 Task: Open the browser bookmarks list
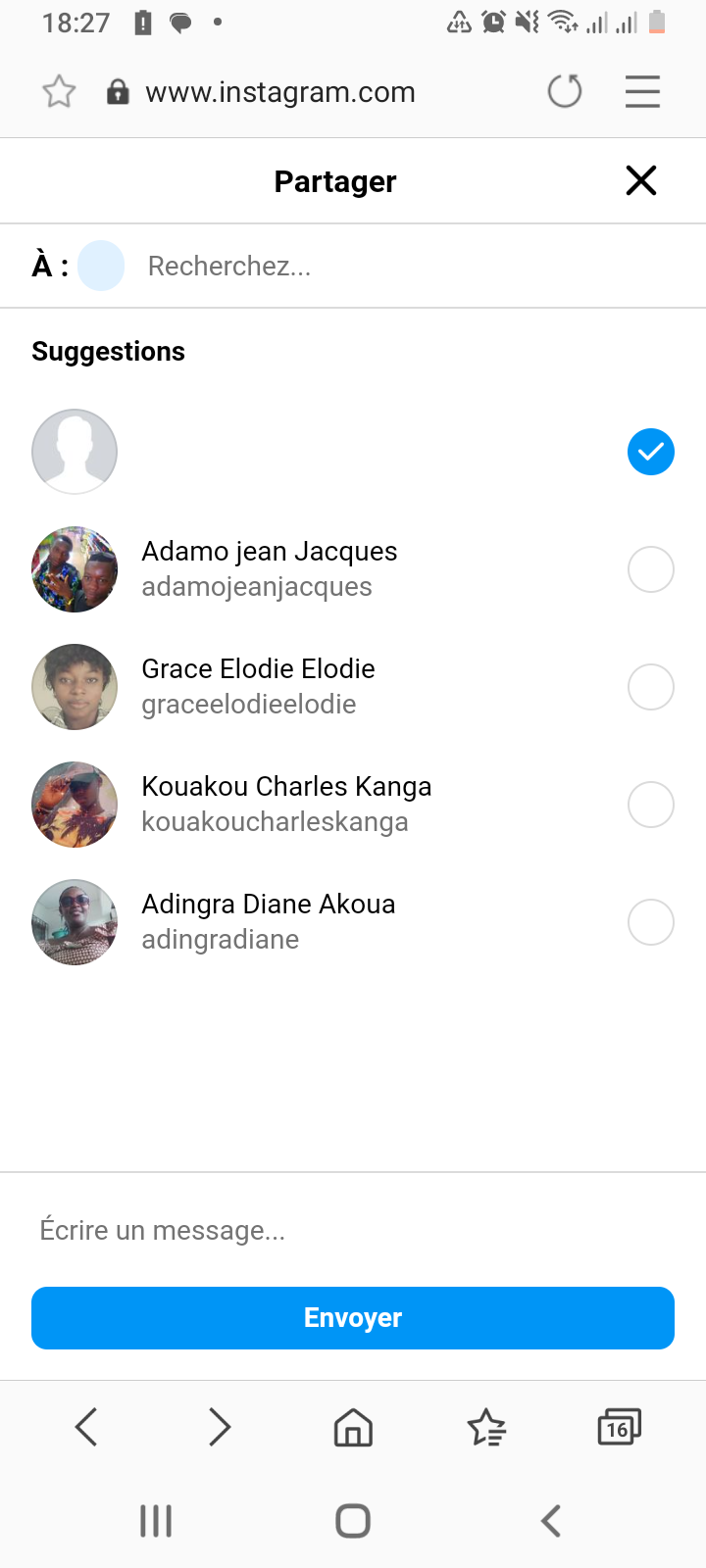pyautogui.click(x=486, y=1427)
